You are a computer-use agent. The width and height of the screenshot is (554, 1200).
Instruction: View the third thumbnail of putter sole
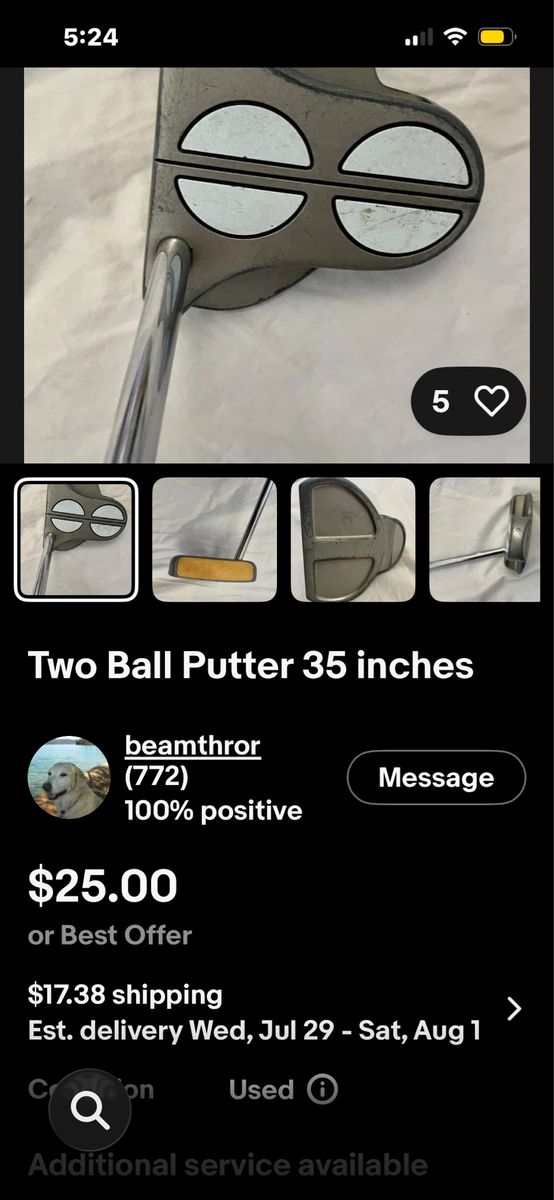353,540
